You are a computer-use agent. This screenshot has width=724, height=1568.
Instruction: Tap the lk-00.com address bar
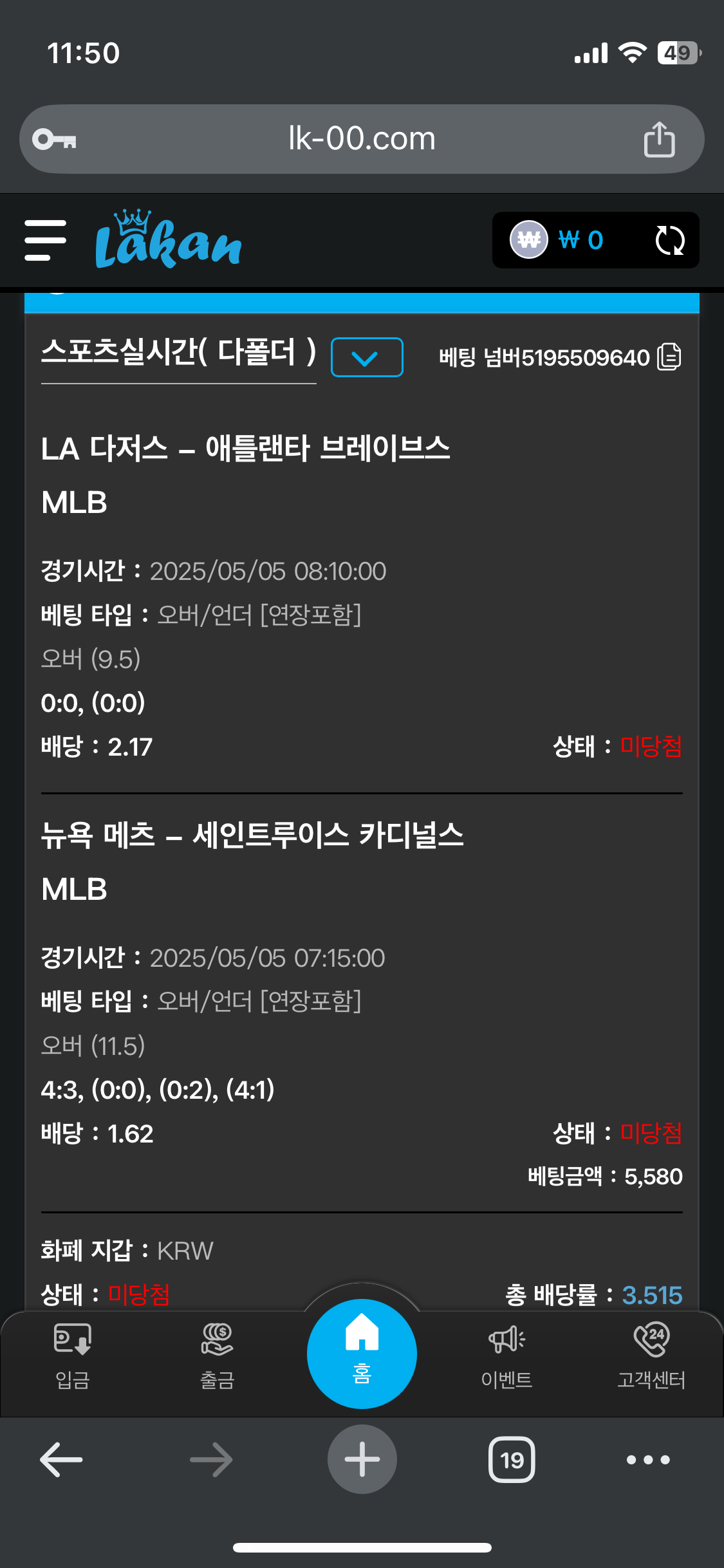point(362,139)
